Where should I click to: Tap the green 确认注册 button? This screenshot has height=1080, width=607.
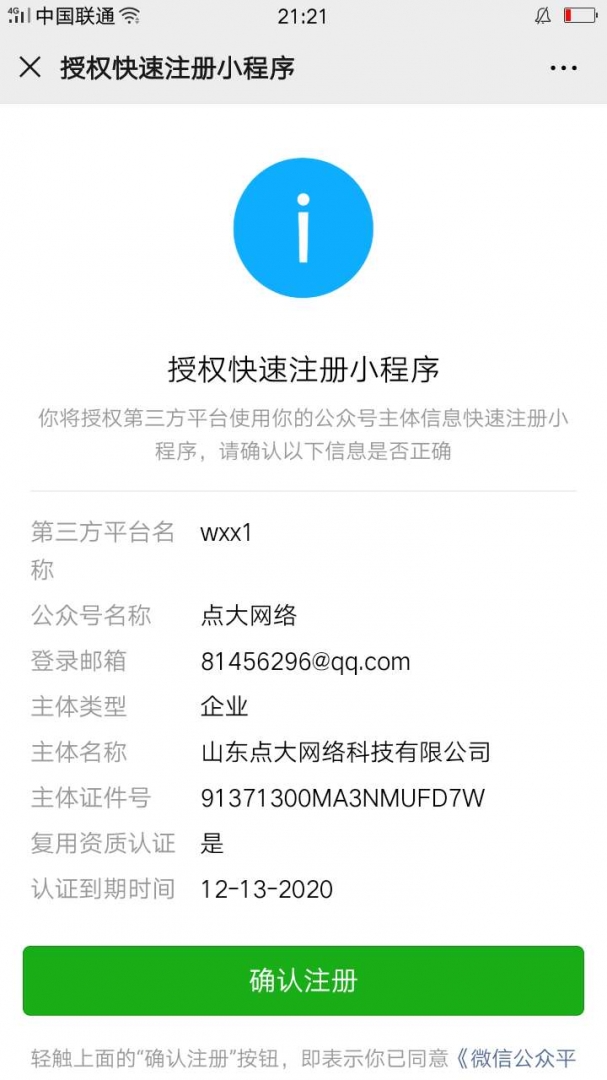(x=303, y=980)
